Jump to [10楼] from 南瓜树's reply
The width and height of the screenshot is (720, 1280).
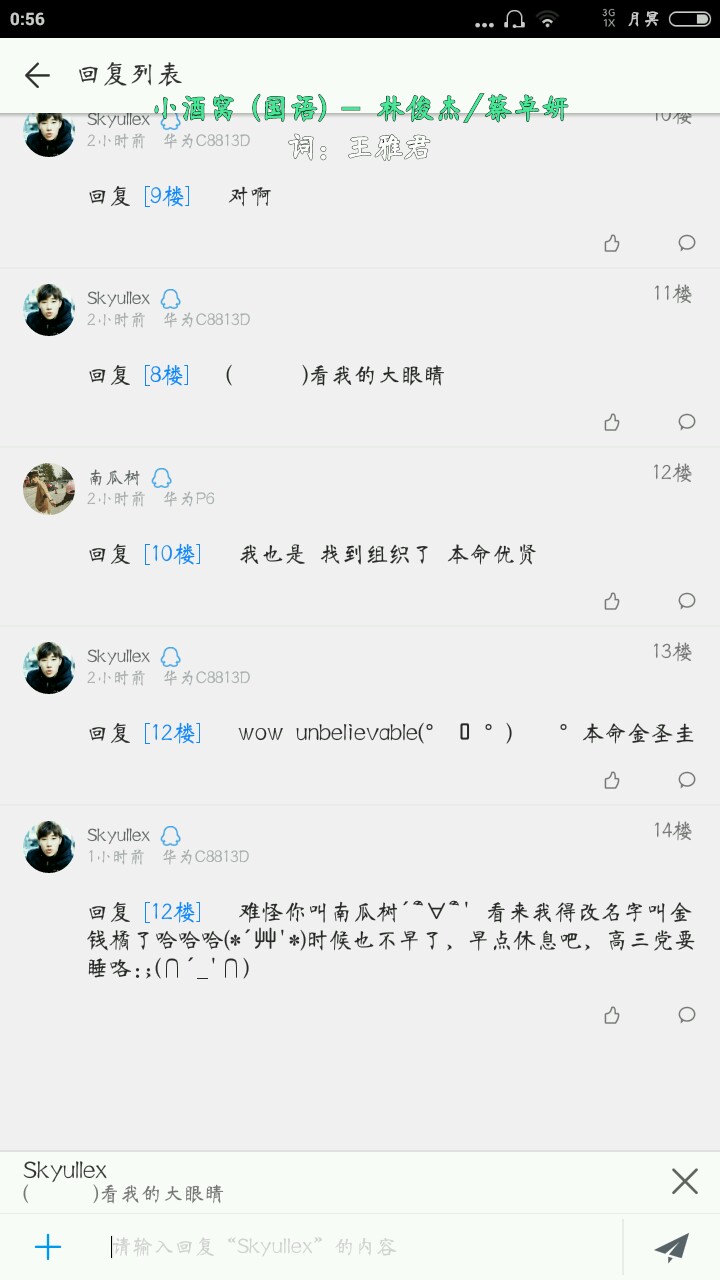(172, 555)
